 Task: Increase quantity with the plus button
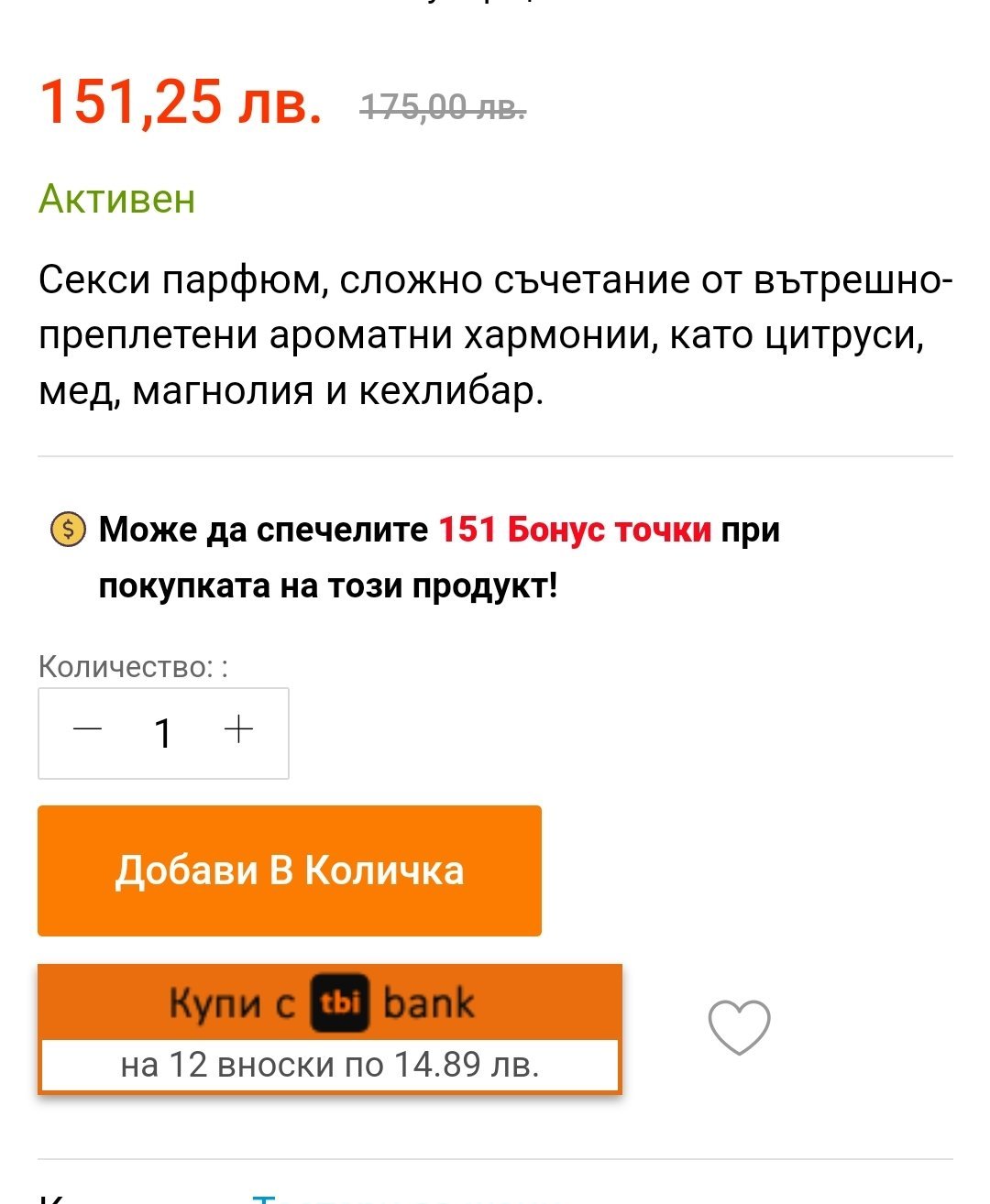(238, 730)
